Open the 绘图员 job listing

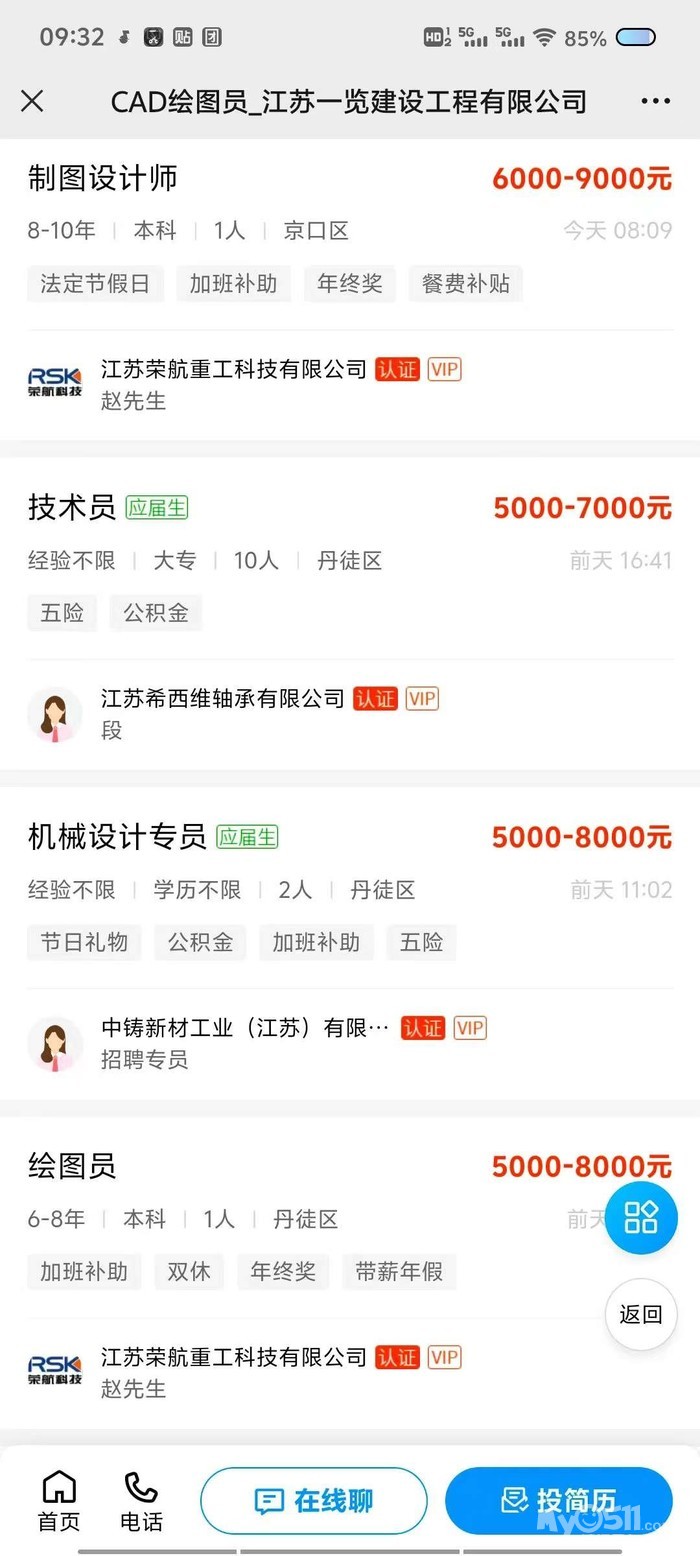[x=72, y=1166]
